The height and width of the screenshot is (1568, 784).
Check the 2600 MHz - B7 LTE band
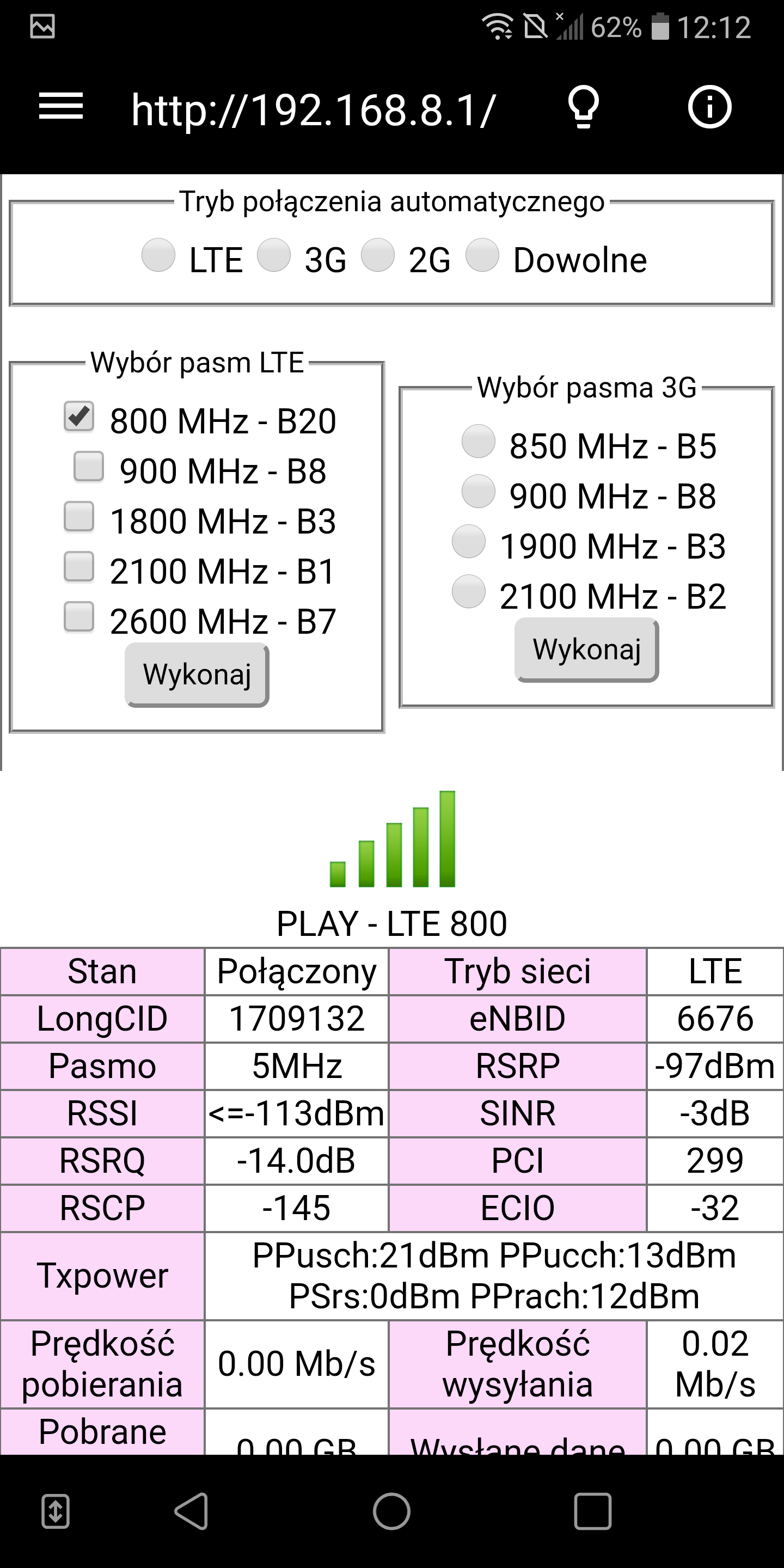click(79, 617)
